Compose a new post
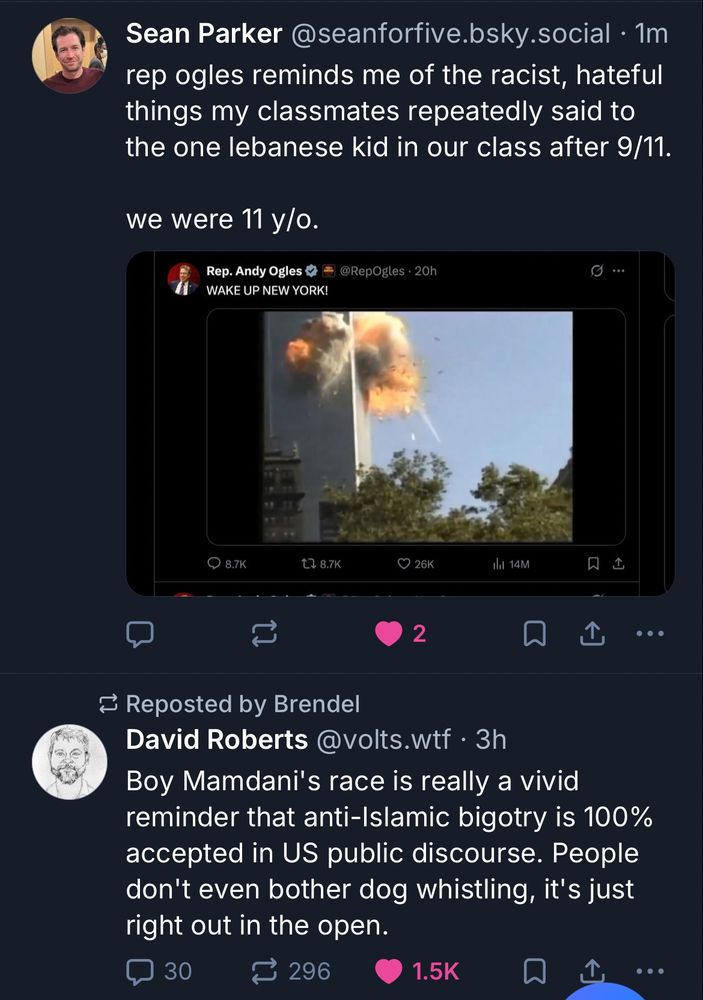Screen dimensions: 703x1000 [608, 990]
